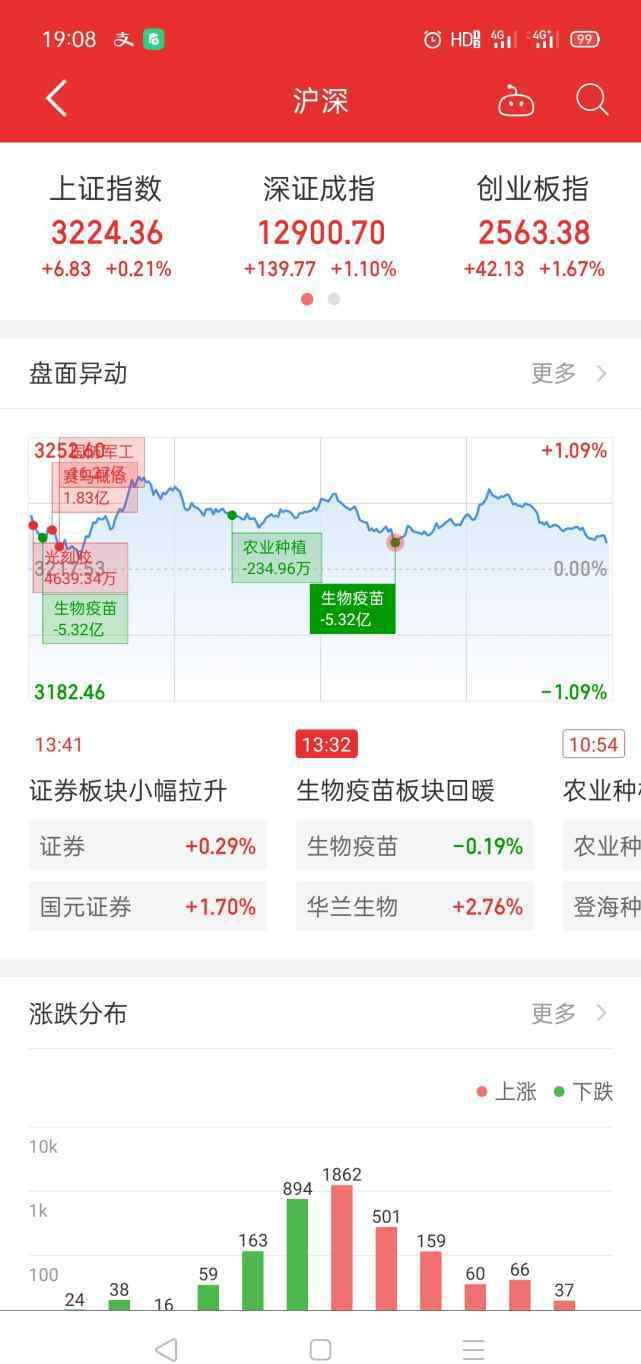Open the 证券 sector row

click(x=147, y=846)
